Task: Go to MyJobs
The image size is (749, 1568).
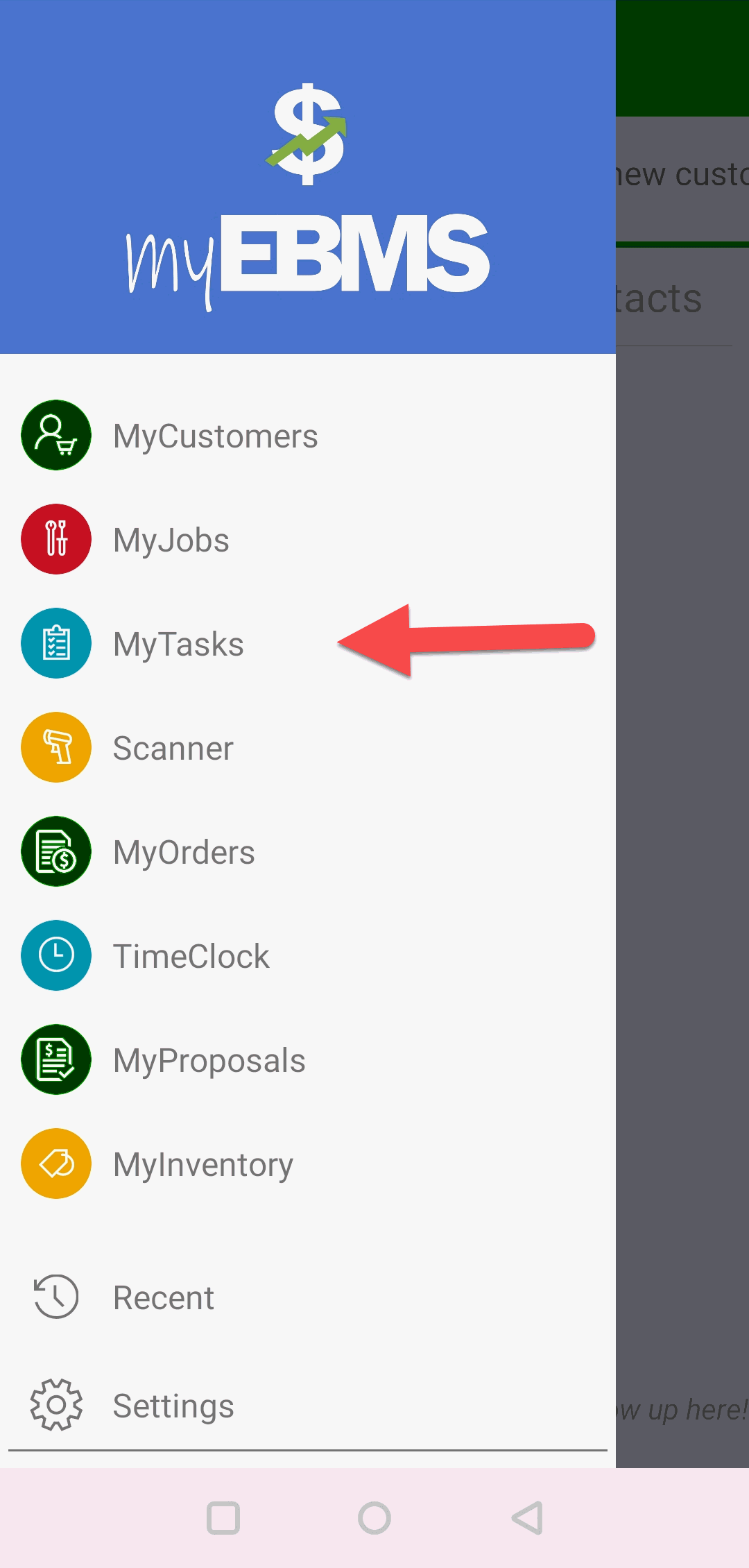Action: pyautogui.click(x=171, y=540)
